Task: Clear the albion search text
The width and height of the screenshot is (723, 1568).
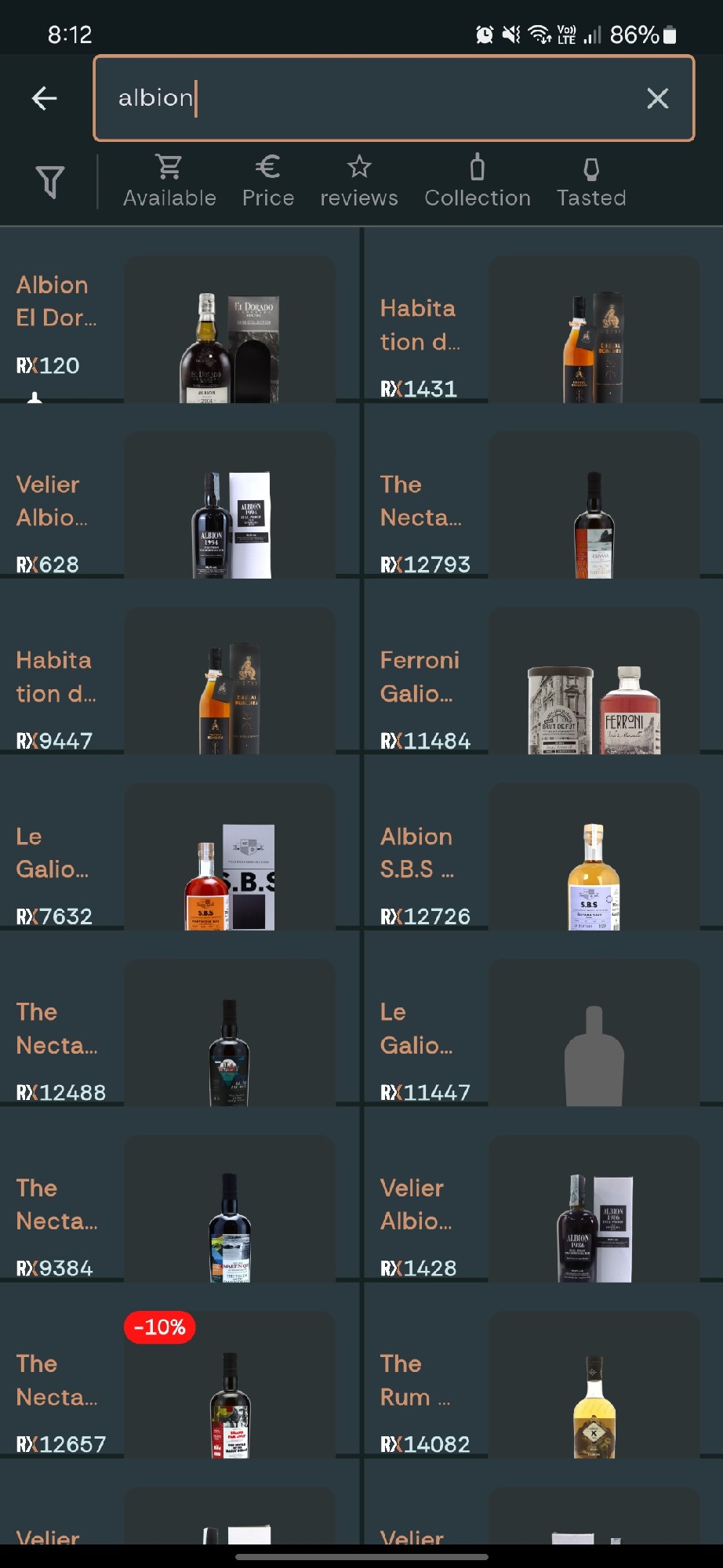Action: (x=657, y=98)
